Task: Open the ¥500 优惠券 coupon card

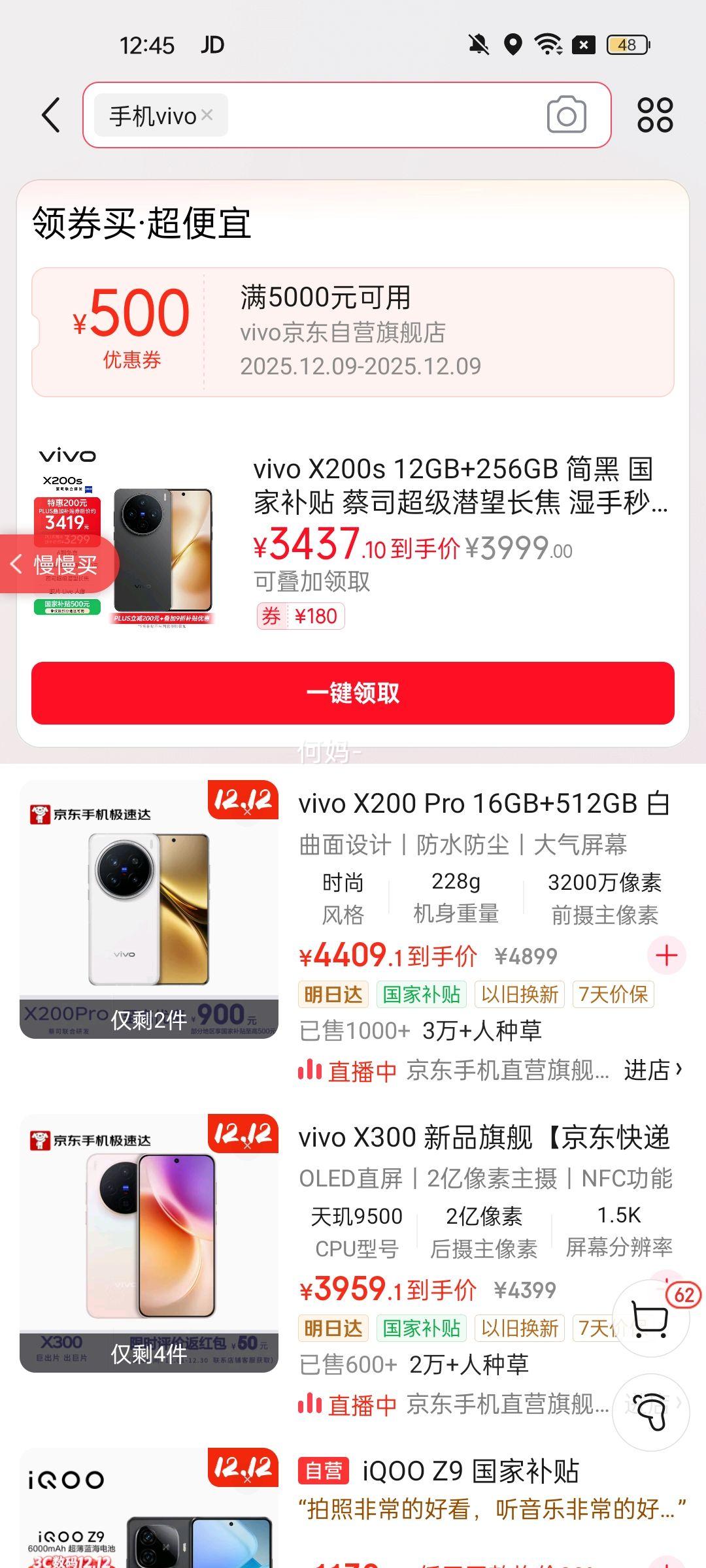Action: click(353, 332)
